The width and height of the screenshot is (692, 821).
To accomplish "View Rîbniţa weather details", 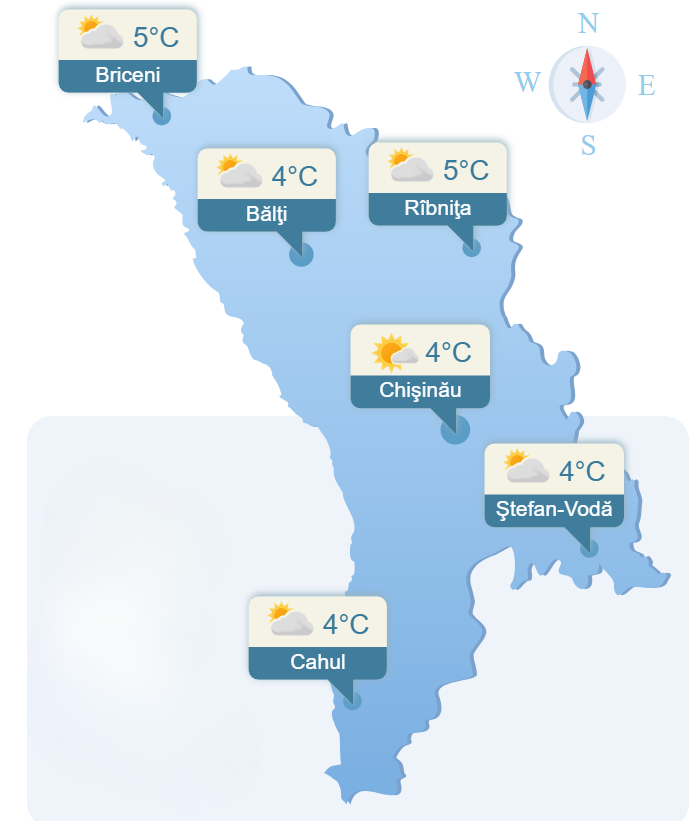I will tap(437, 184).
